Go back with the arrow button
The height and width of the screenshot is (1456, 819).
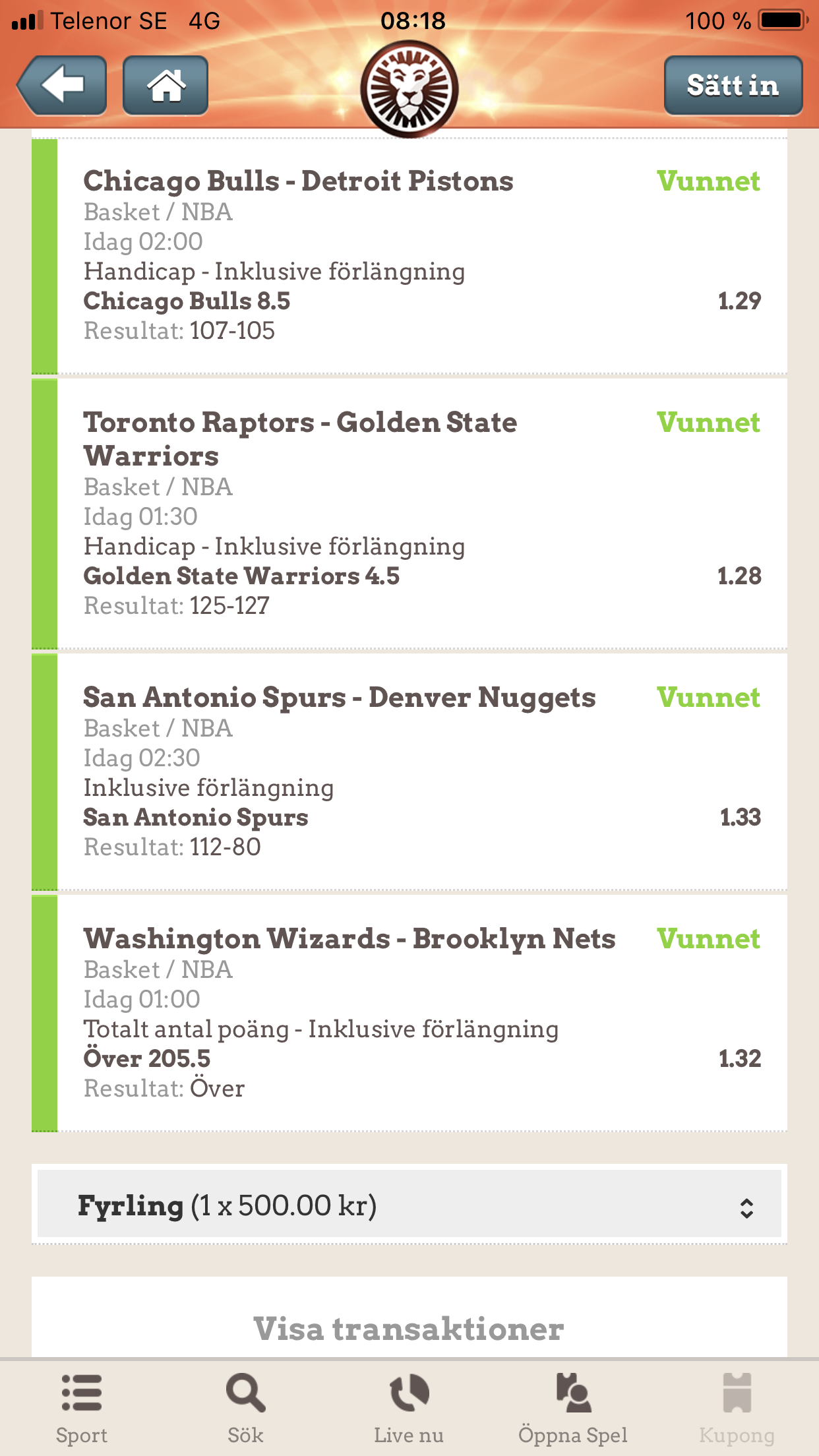coord(62,86)
